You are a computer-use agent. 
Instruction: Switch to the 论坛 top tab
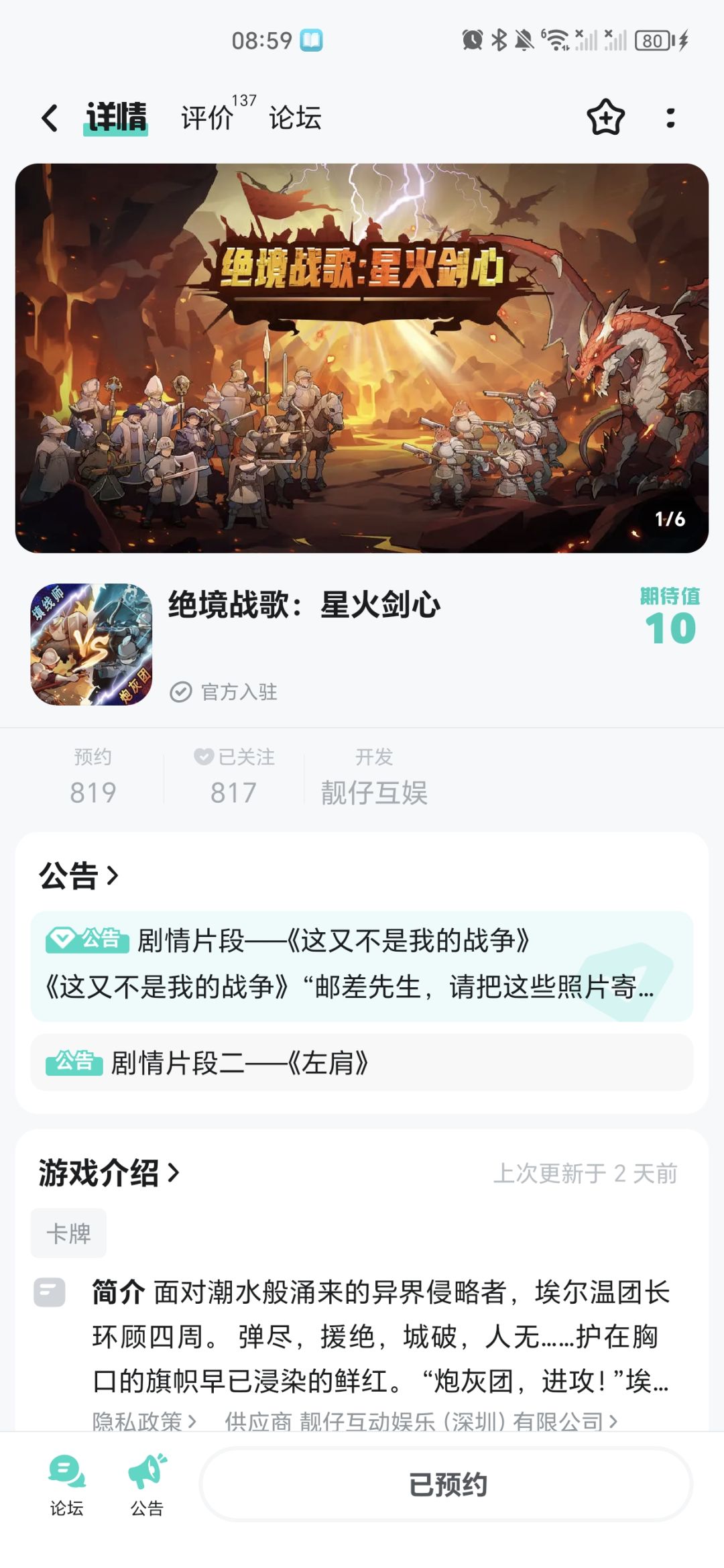pos(295,118)
